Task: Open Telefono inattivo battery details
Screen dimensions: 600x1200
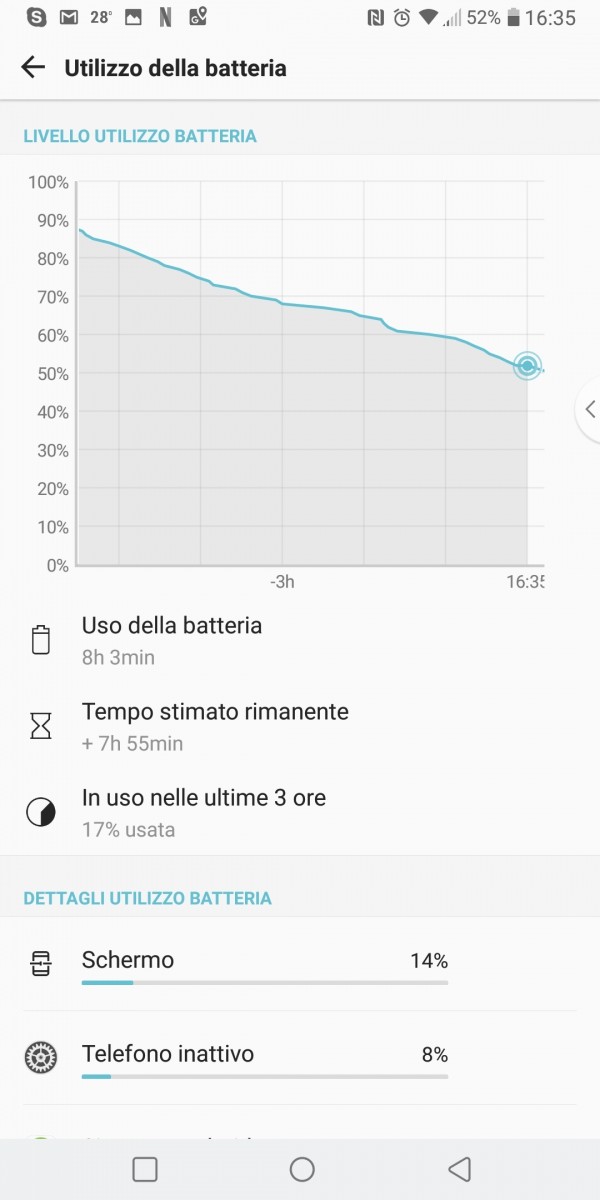Action: tap(300, 1058)
